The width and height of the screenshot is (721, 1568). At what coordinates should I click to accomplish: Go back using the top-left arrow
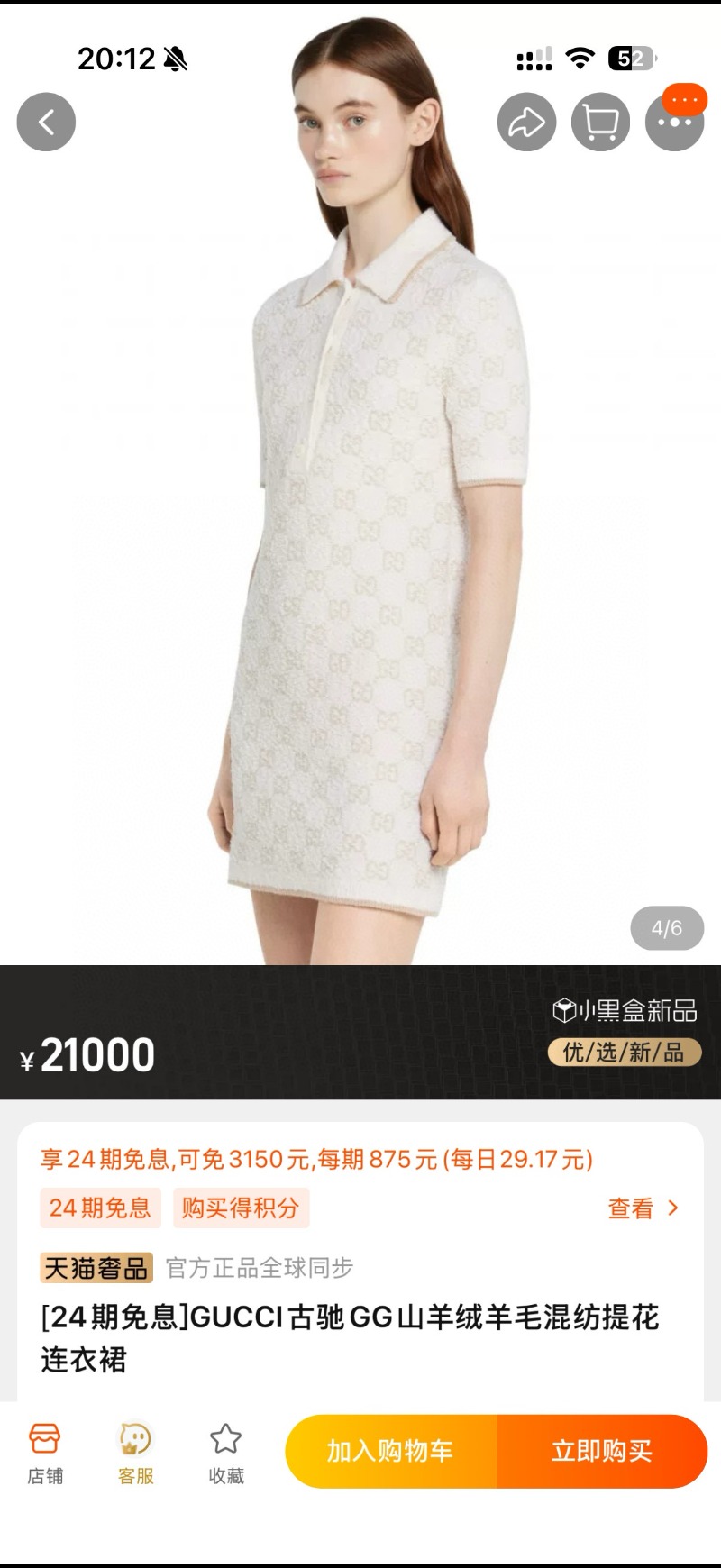46,122
